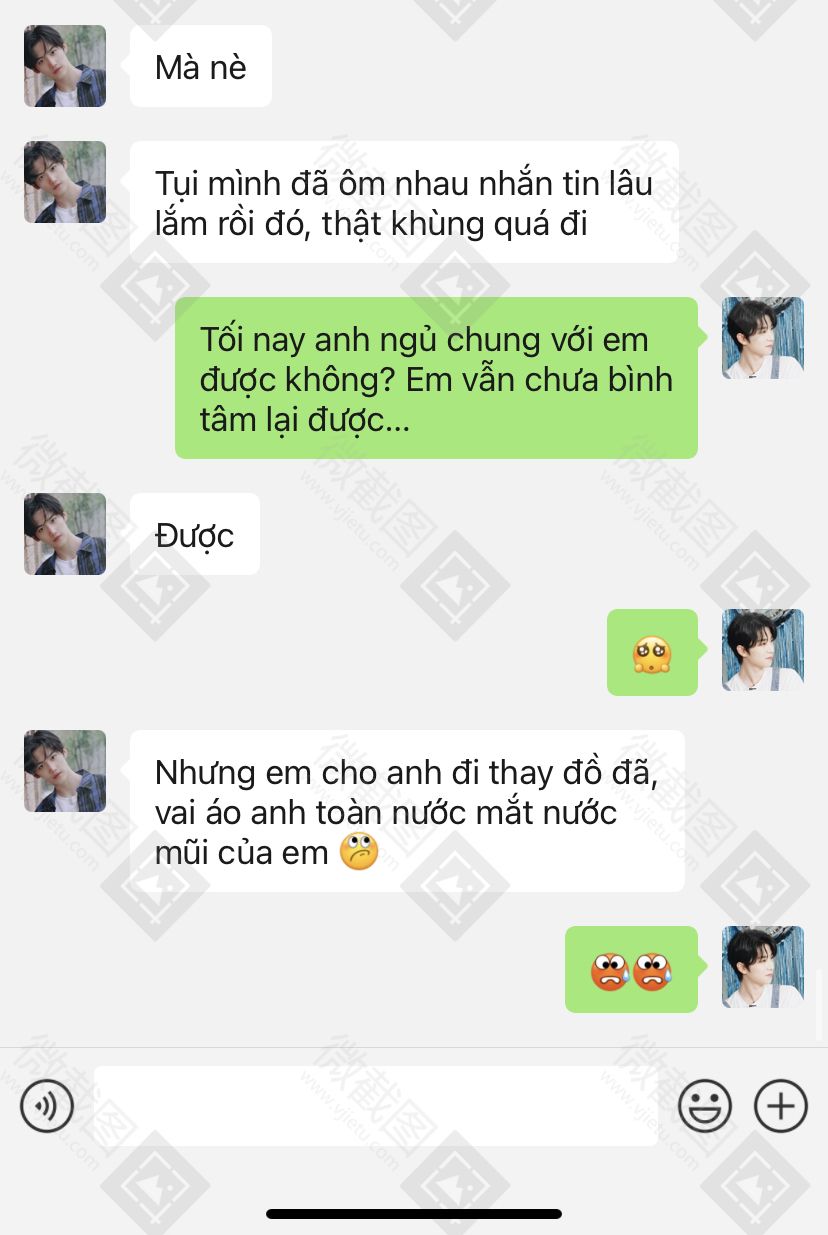
Task: Focus the message text field
Action: [375, 1106]
